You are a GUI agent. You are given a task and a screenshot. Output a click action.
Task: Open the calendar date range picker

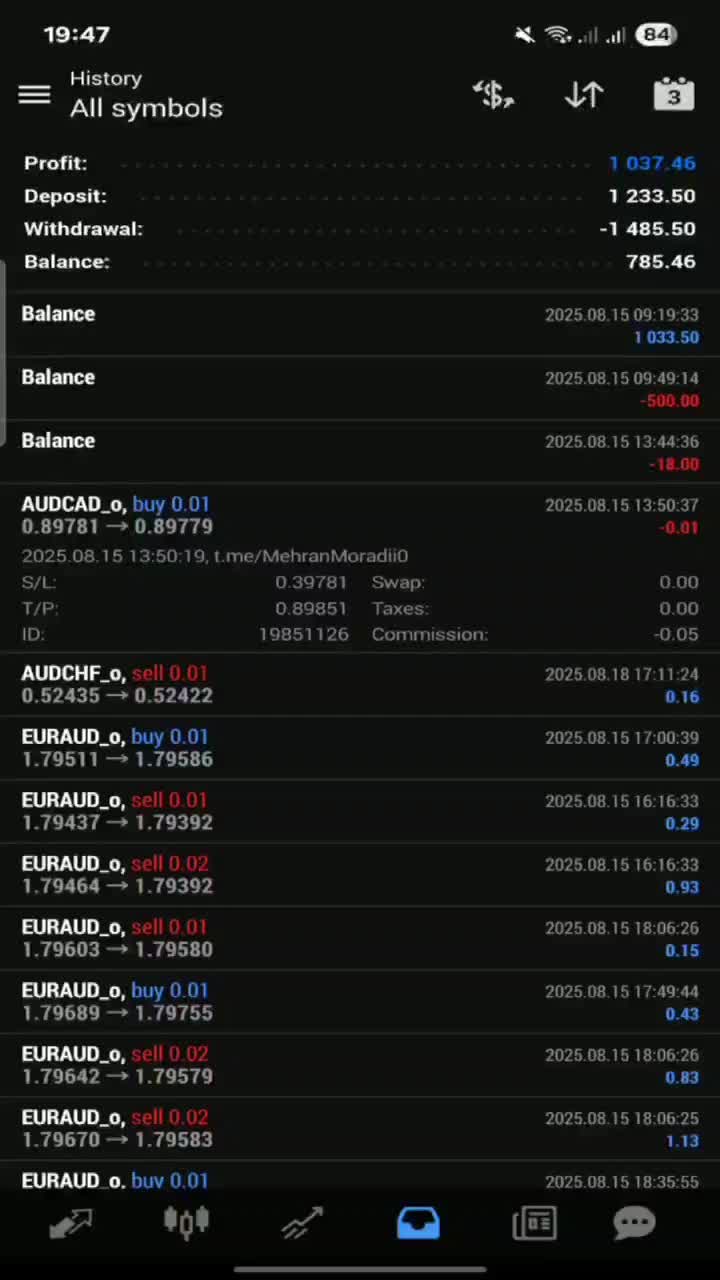tap(673, 95)
